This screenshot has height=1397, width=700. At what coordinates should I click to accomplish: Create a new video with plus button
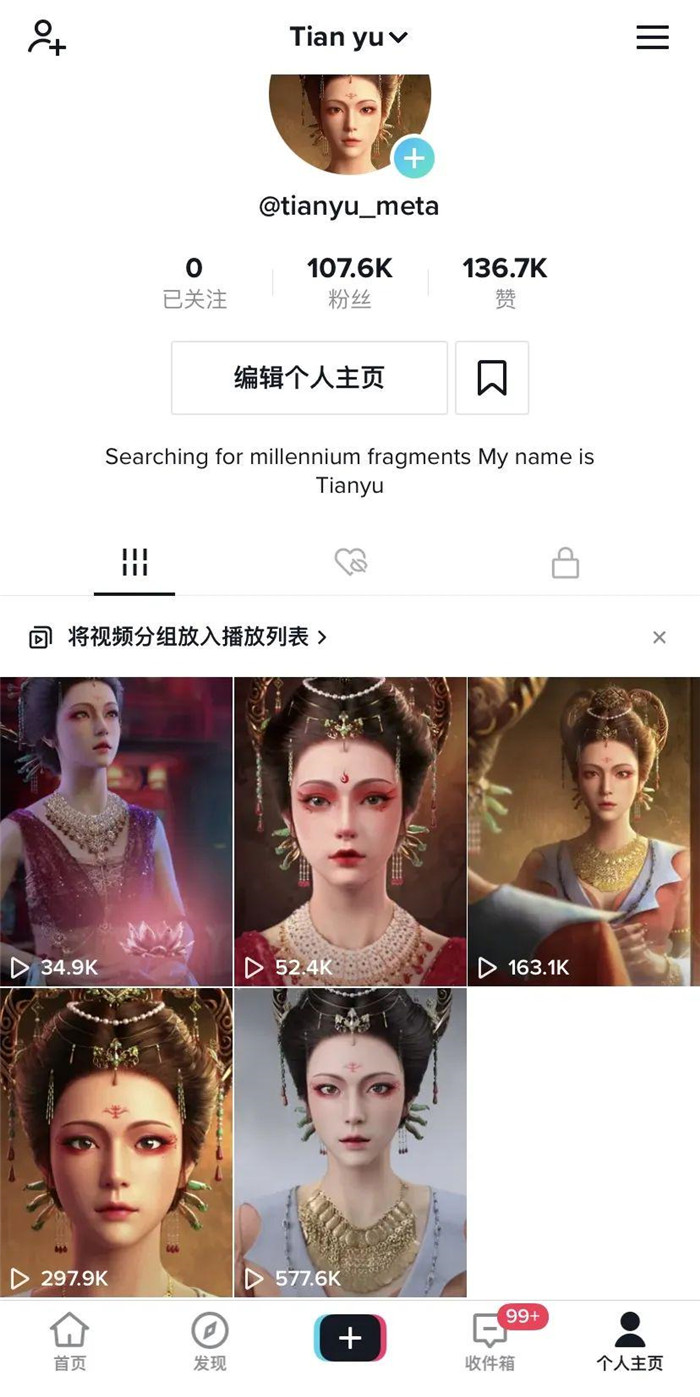click(350, 1339)
